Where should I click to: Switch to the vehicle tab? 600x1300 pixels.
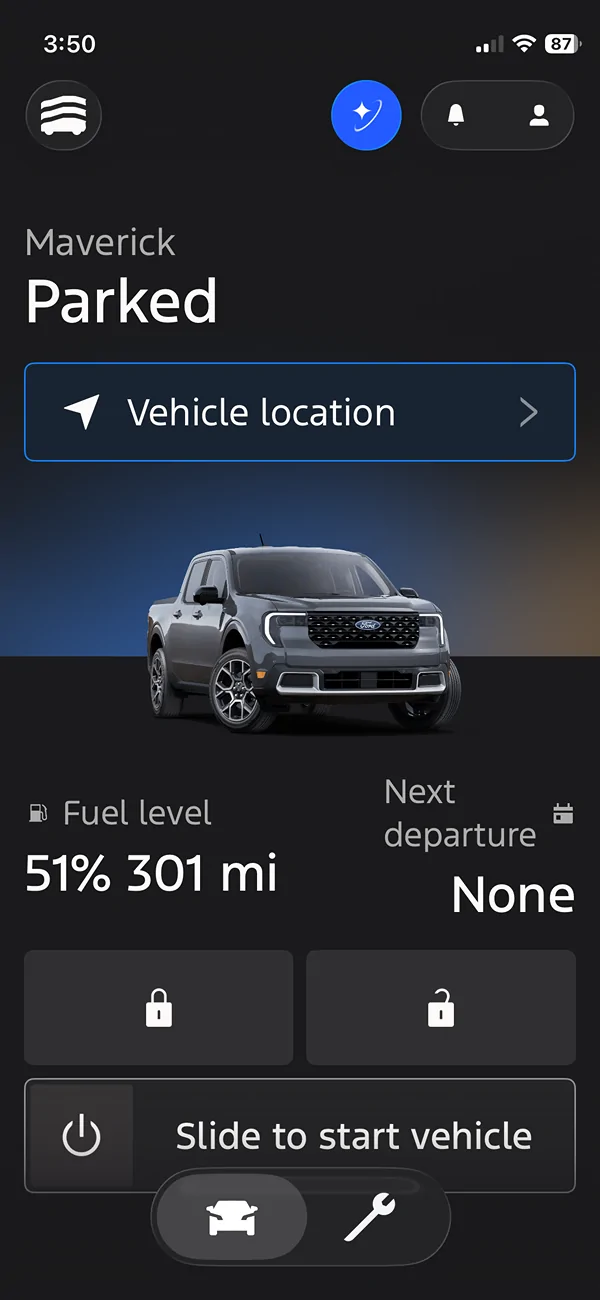(x=232, y=1219)
